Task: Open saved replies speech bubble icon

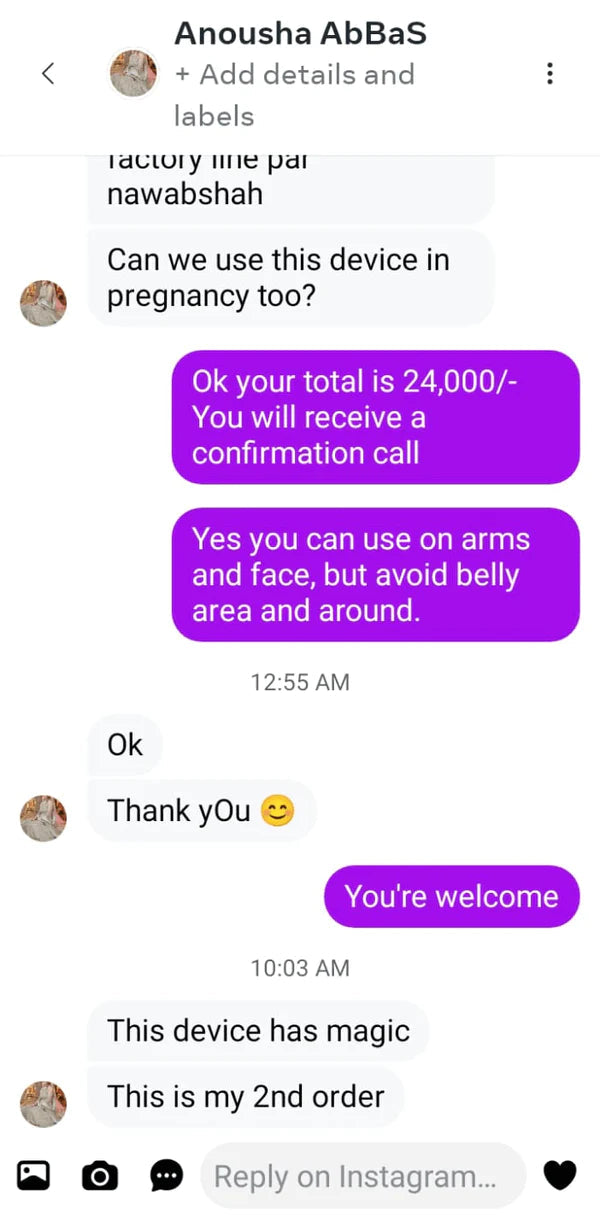Action: point(166,1176)
